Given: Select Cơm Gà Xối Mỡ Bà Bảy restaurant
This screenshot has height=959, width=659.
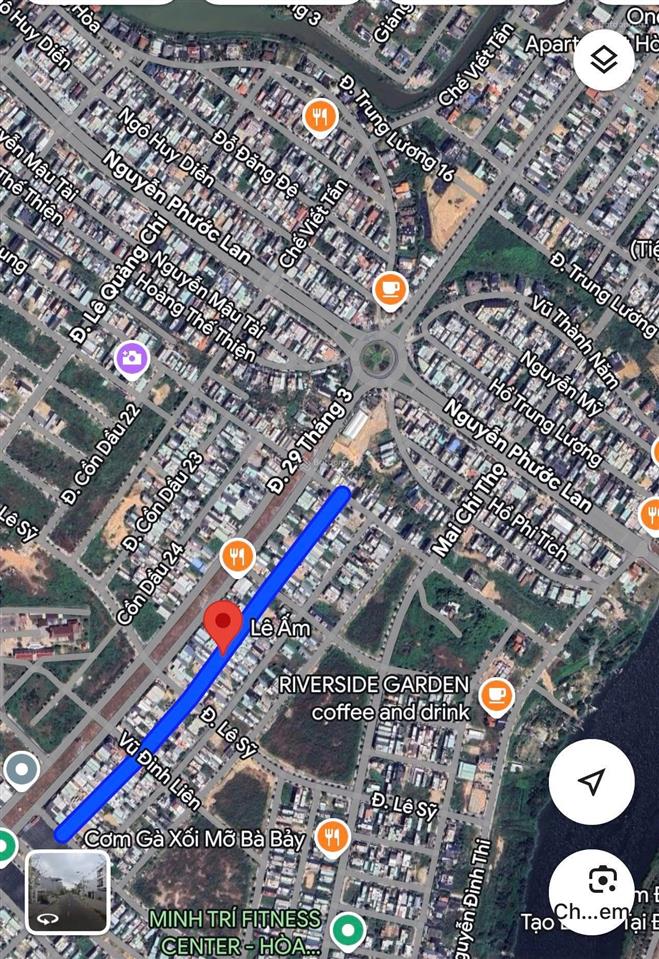Looking at the screenshot, I should coord(332,837).
